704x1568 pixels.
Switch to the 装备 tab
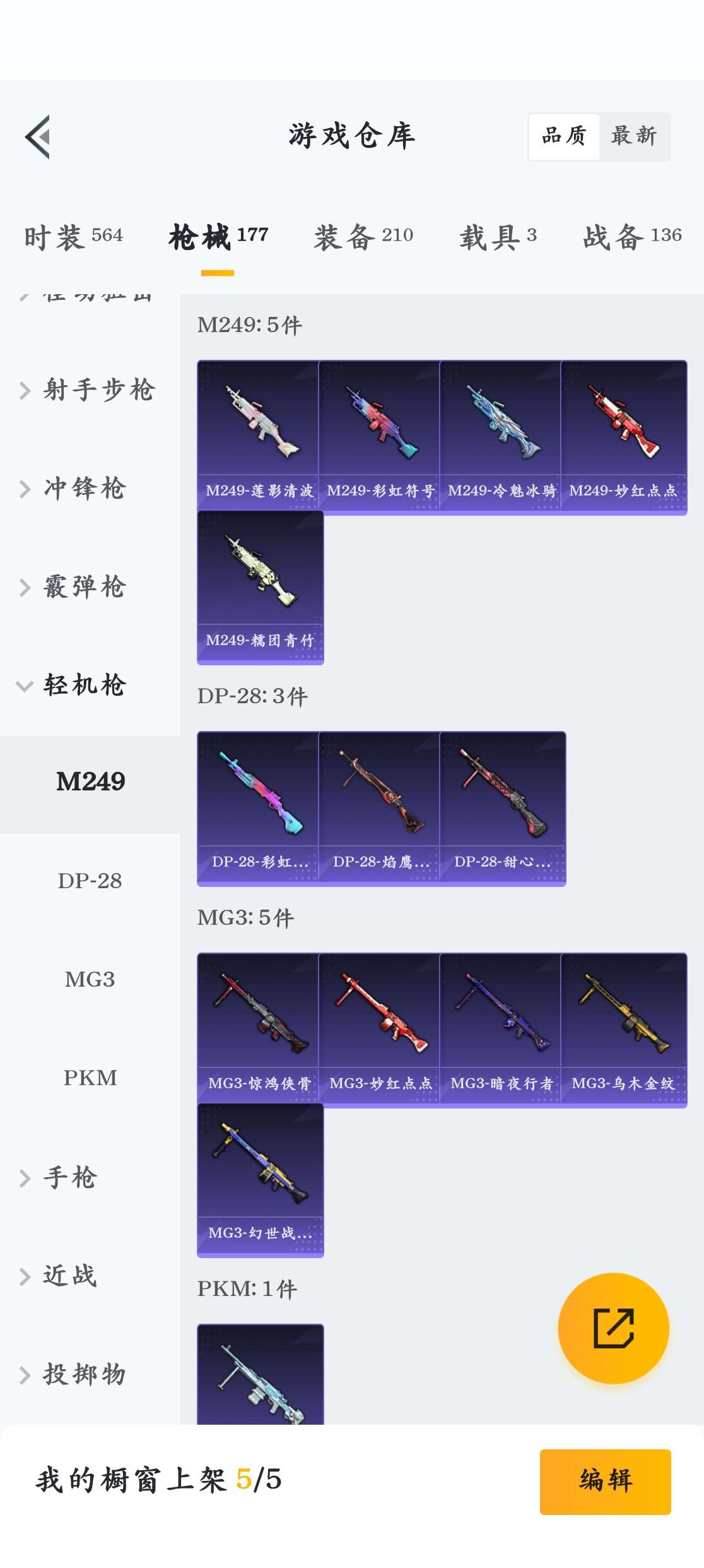tap(363, 237)
